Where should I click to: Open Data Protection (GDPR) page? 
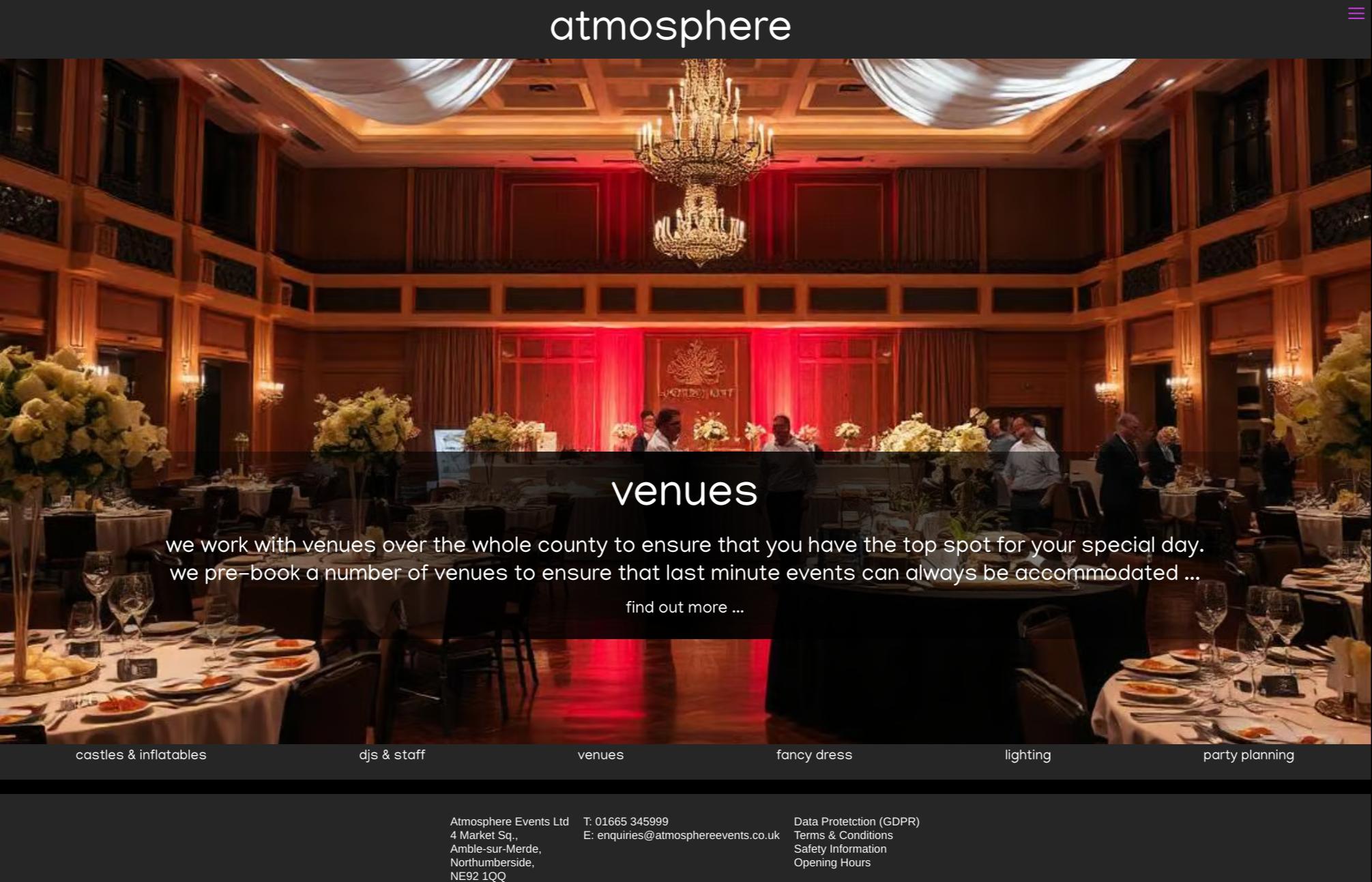click(x=856, y=821)
